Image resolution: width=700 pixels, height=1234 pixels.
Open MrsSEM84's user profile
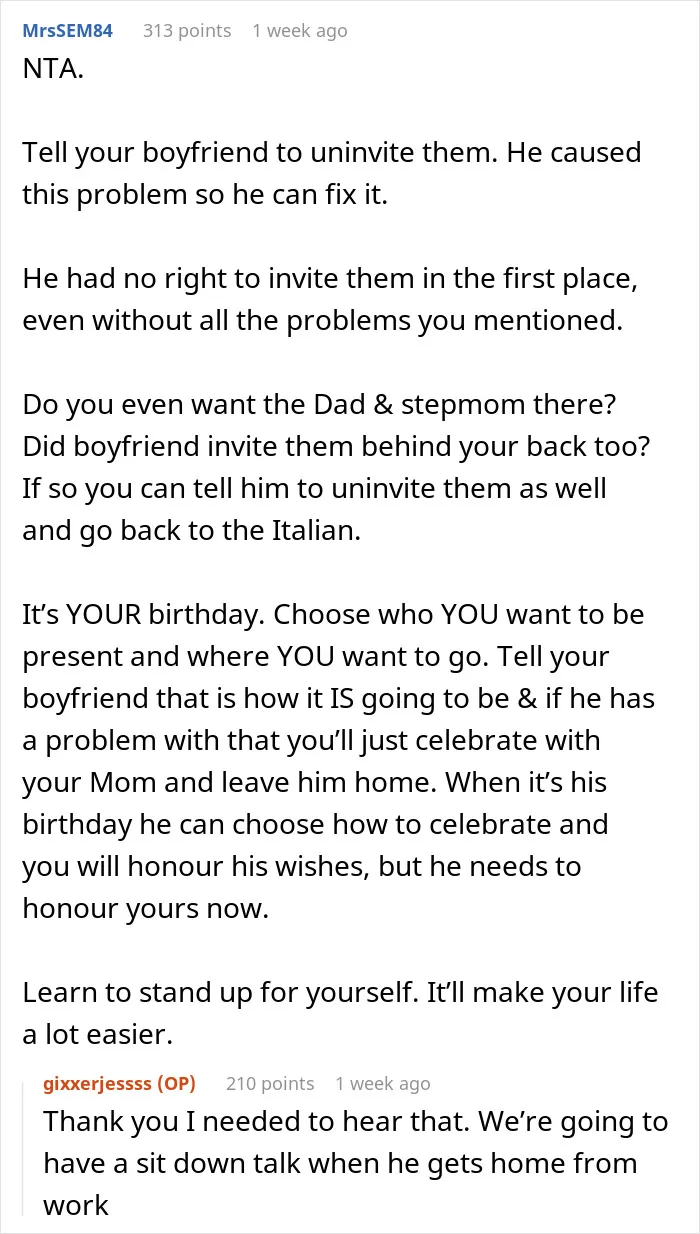coord(68,31)
